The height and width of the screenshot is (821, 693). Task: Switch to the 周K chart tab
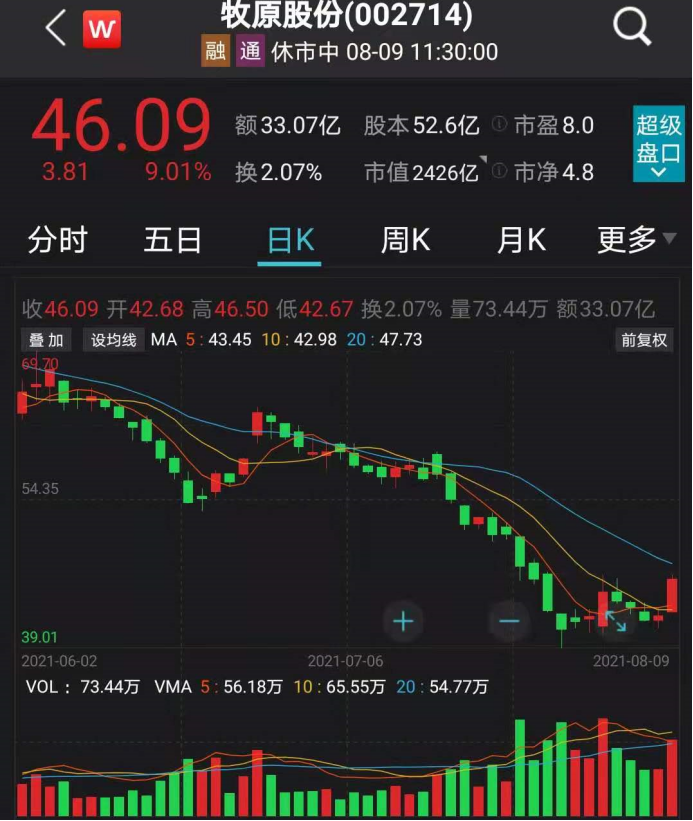coord(405,240)
